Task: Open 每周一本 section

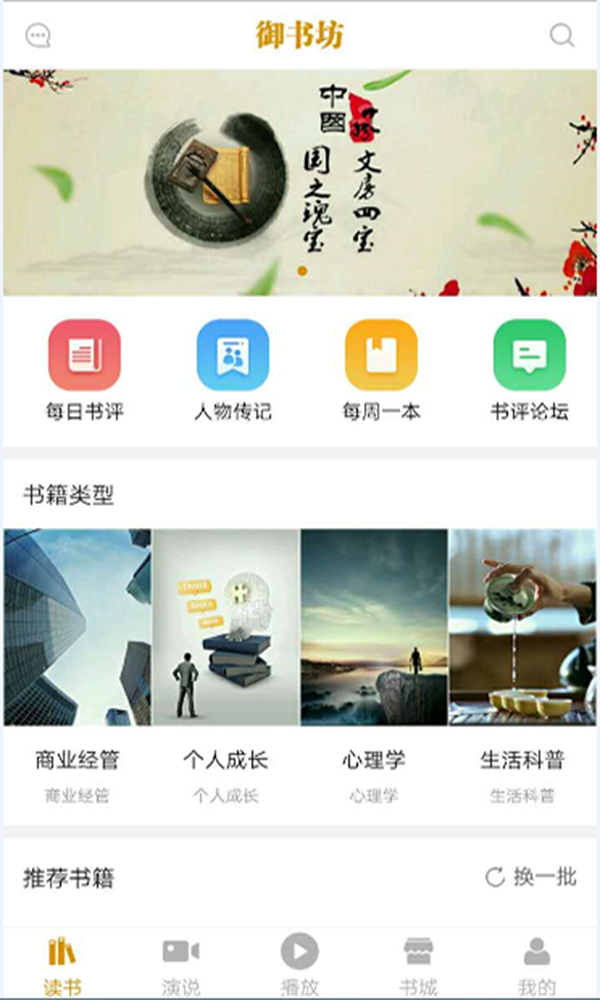Action: (381, 371)
